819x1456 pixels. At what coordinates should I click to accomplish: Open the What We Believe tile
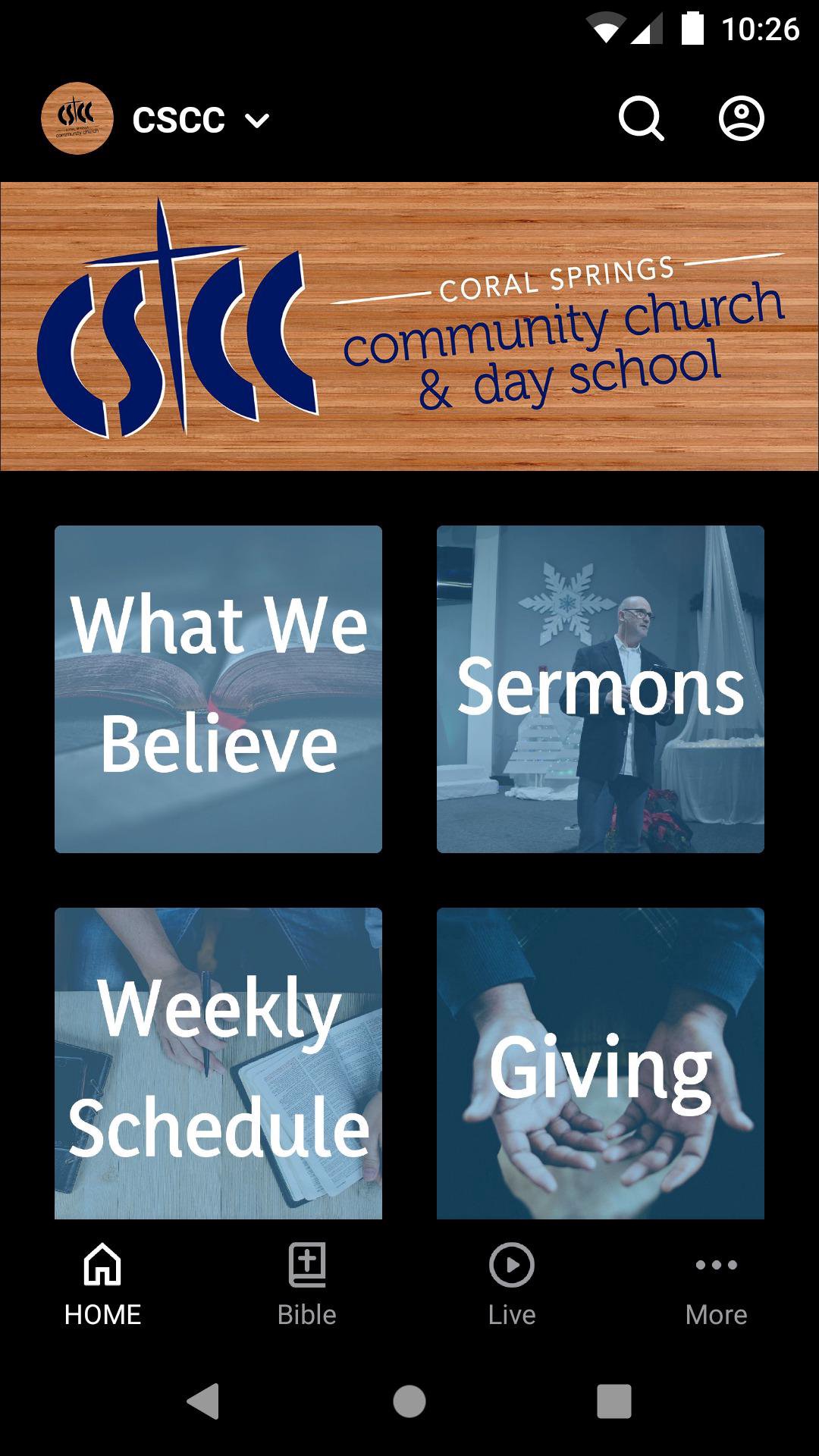click(x=218, y=689)
